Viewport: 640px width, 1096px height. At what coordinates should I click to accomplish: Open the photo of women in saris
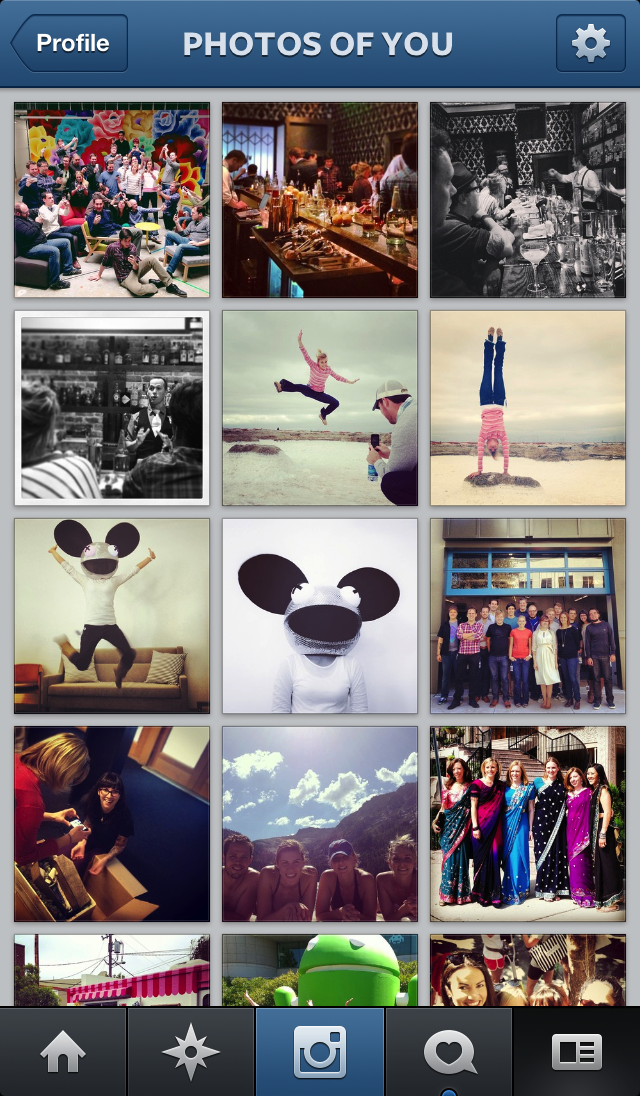528,824
